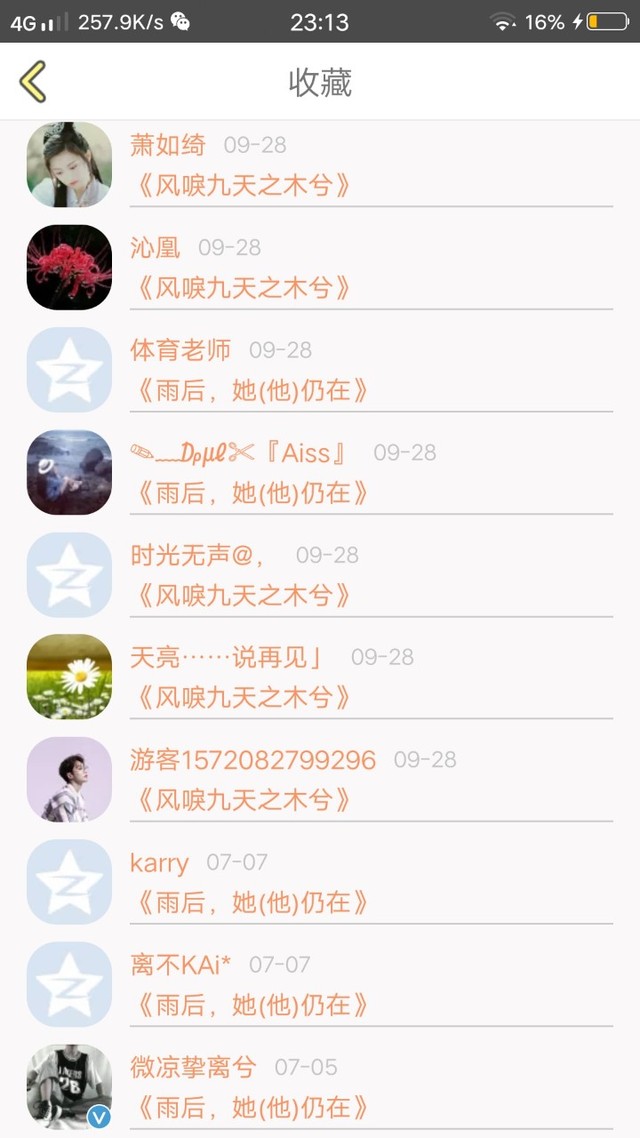The height and width of the screenshot is (1138, 640).
Task: Open 微凉挚离兮's entry
Action: pyautogui.click(x=320, y=1086)
